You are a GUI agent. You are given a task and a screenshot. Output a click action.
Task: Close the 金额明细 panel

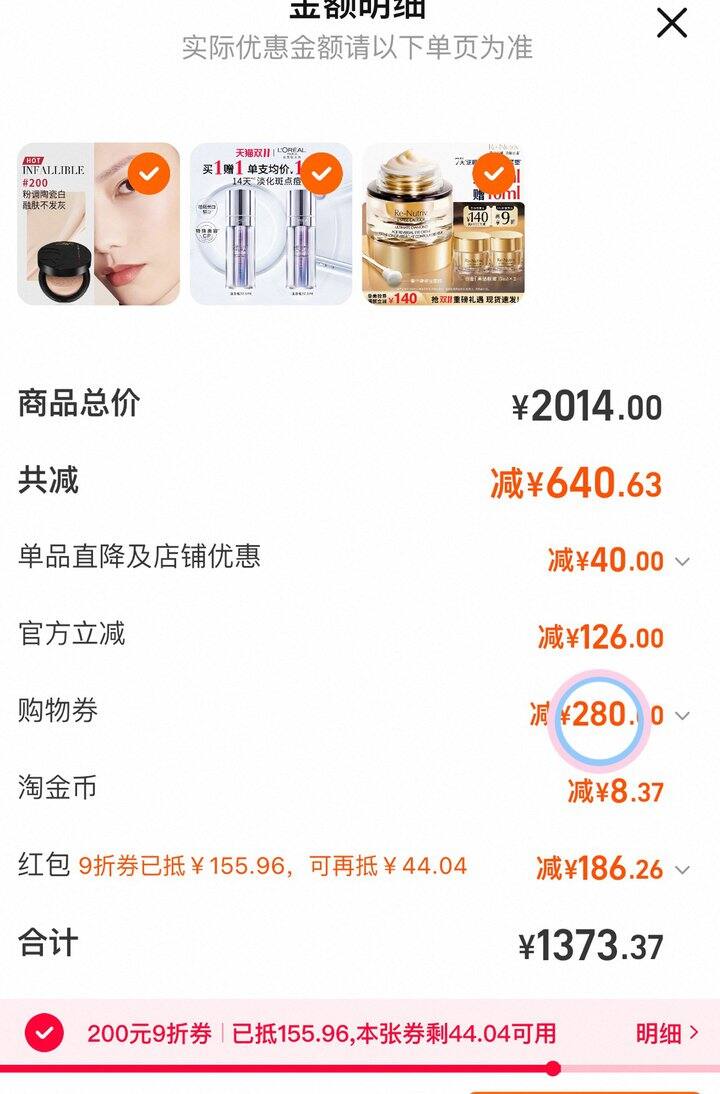(672, 23)
